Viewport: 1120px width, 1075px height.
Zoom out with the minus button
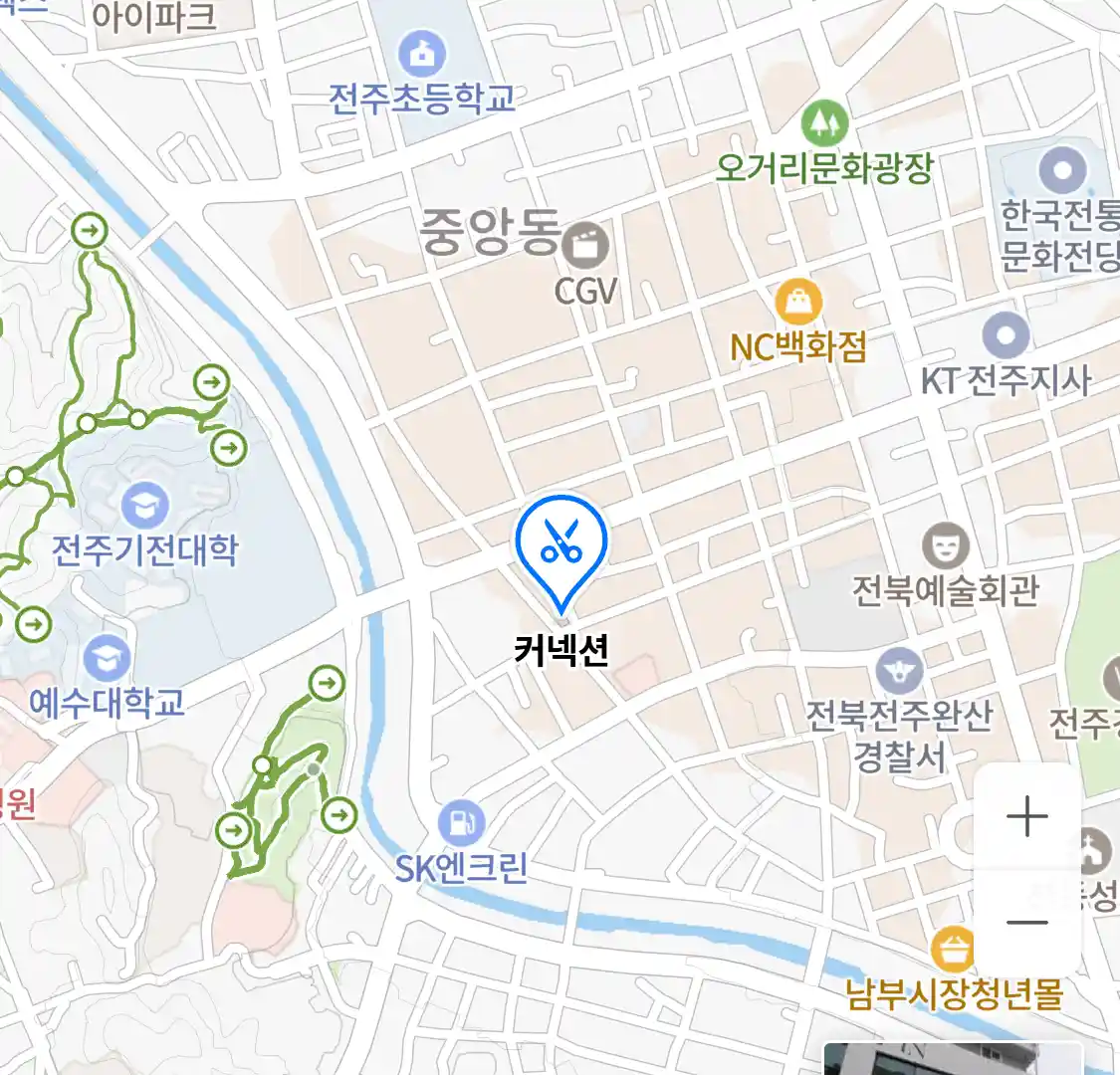tap(1026, 922)
